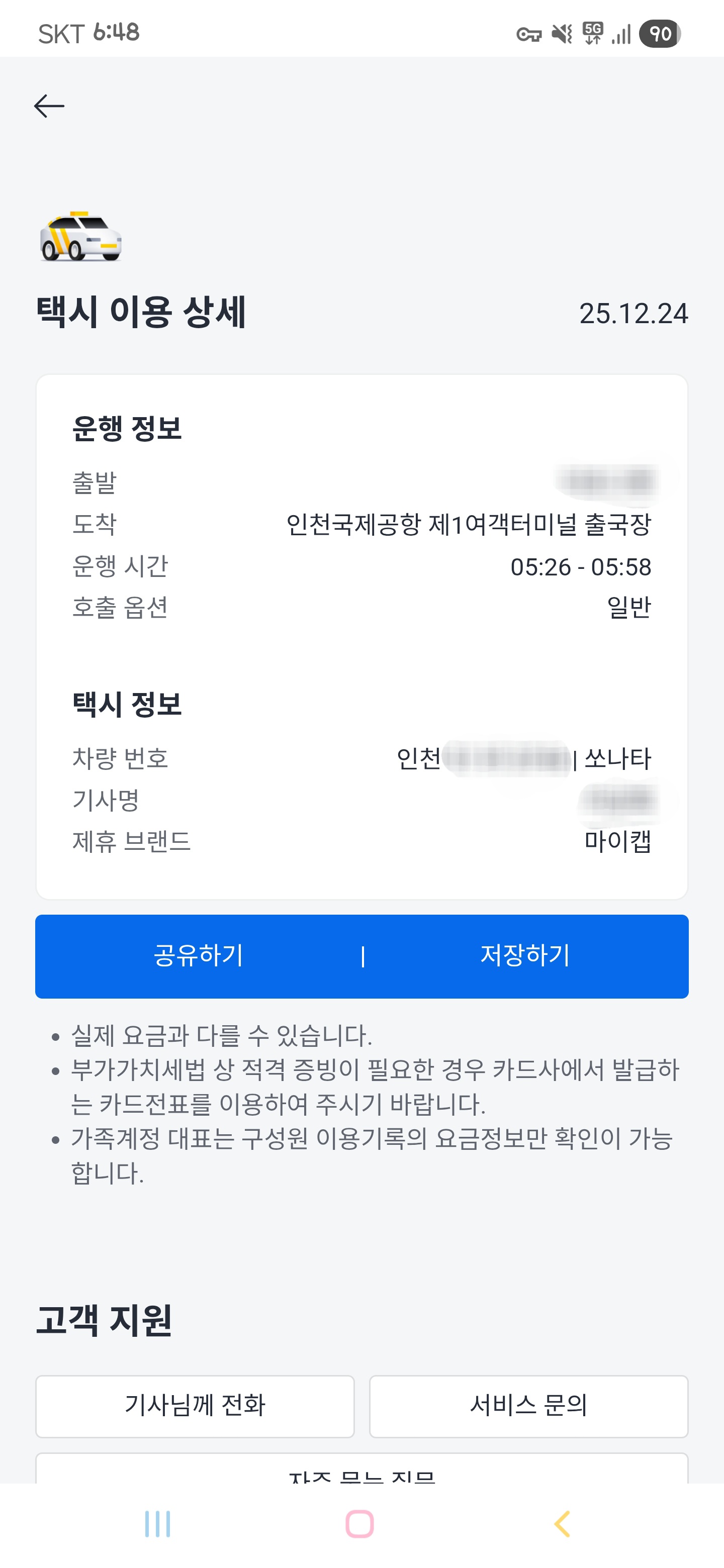The width and height of the screenshot is (724, 1568).
Task: Call the driver via 기사님께 전화
Action: pyautogui.click(x=195, y=1406)
